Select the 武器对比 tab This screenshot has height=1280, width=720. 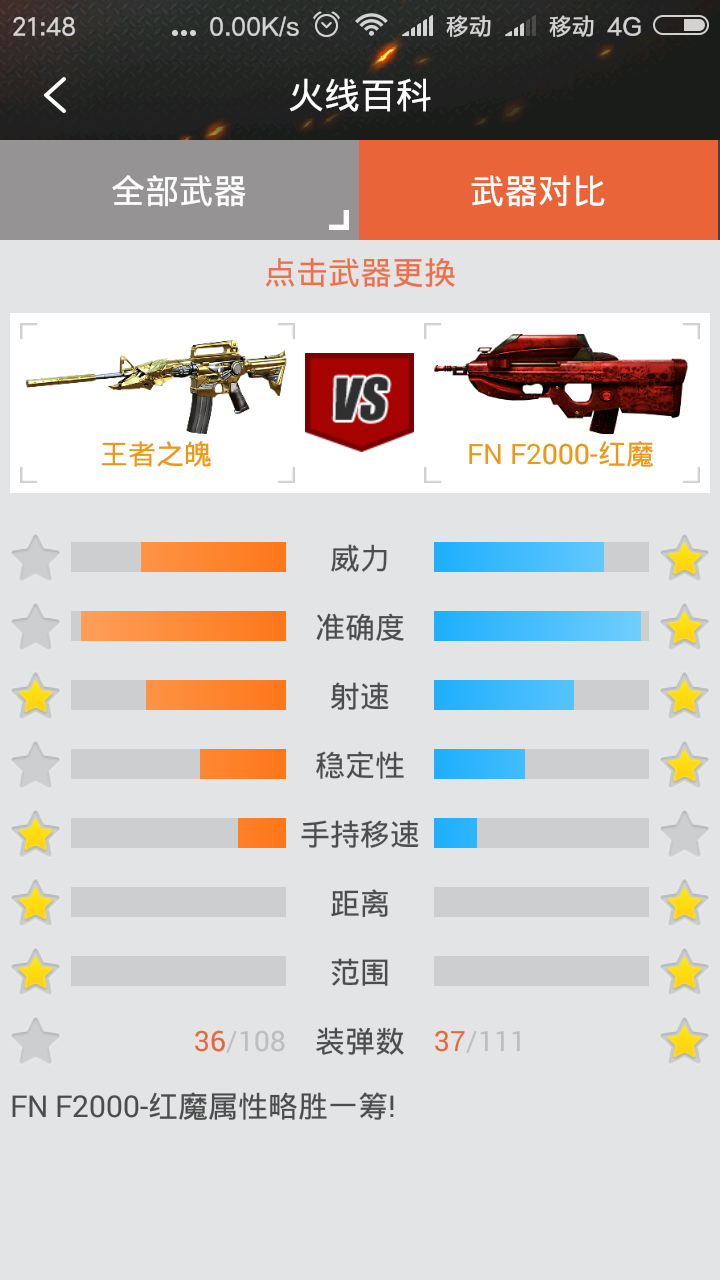[x=538, y=190]
